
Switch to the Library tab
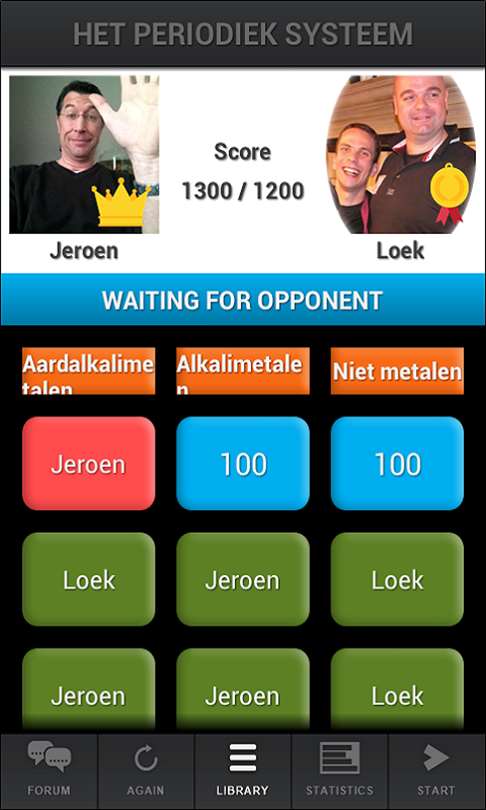pos(243,771)
